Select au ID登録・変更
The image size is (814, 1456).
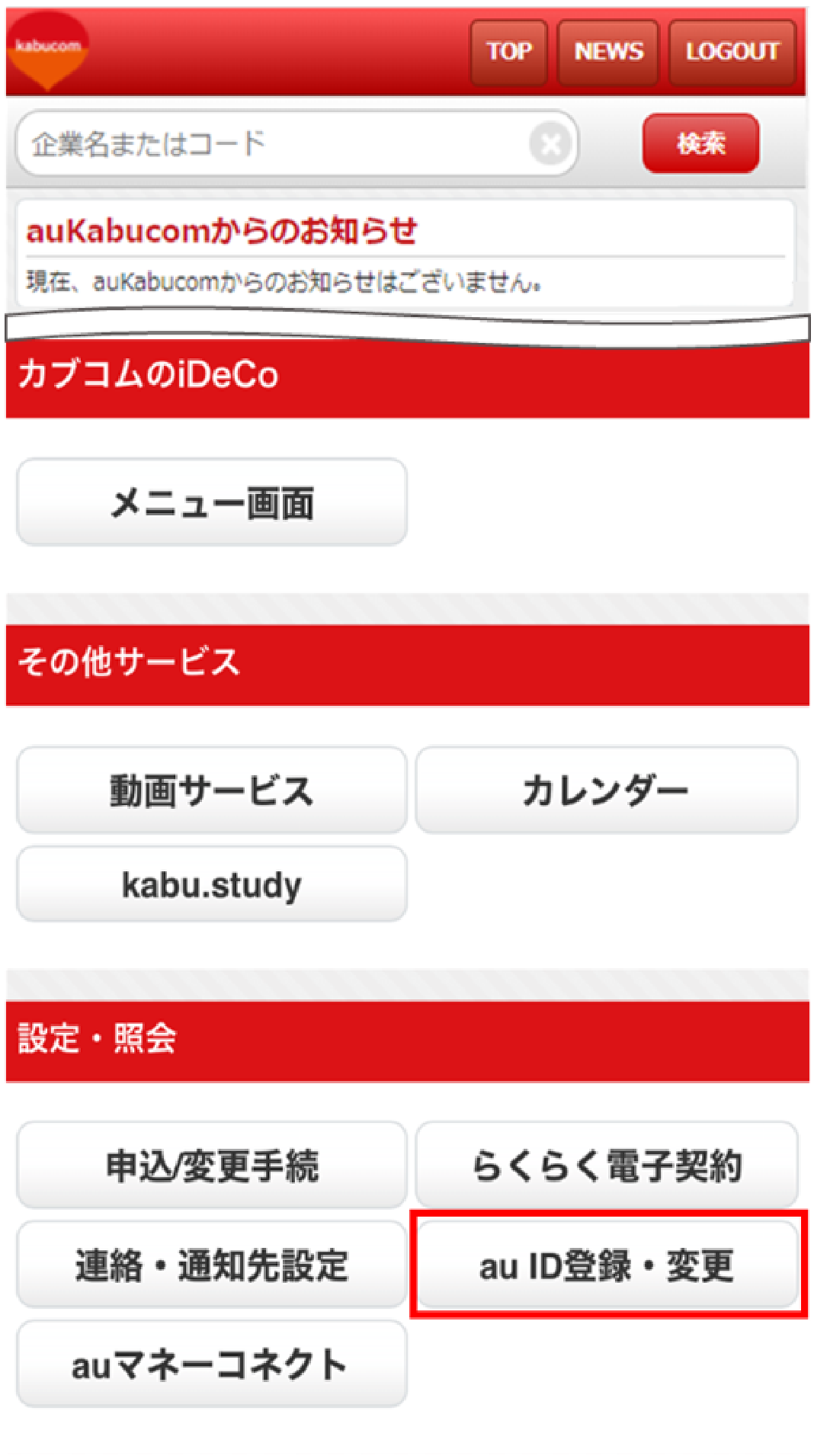click(607, 1265)
